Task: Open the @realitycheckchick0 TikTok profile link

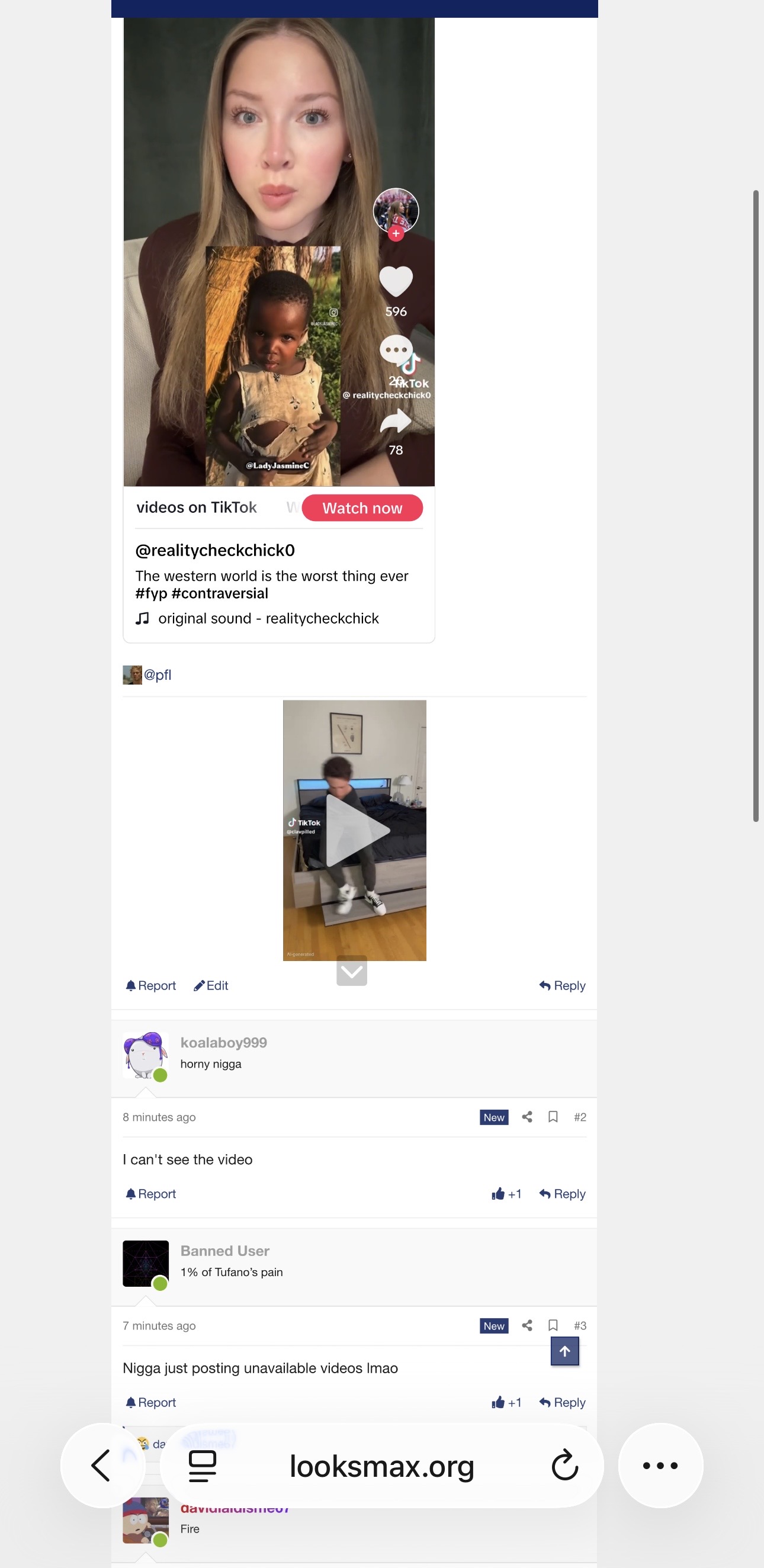Action: click(x=215, y=550)
